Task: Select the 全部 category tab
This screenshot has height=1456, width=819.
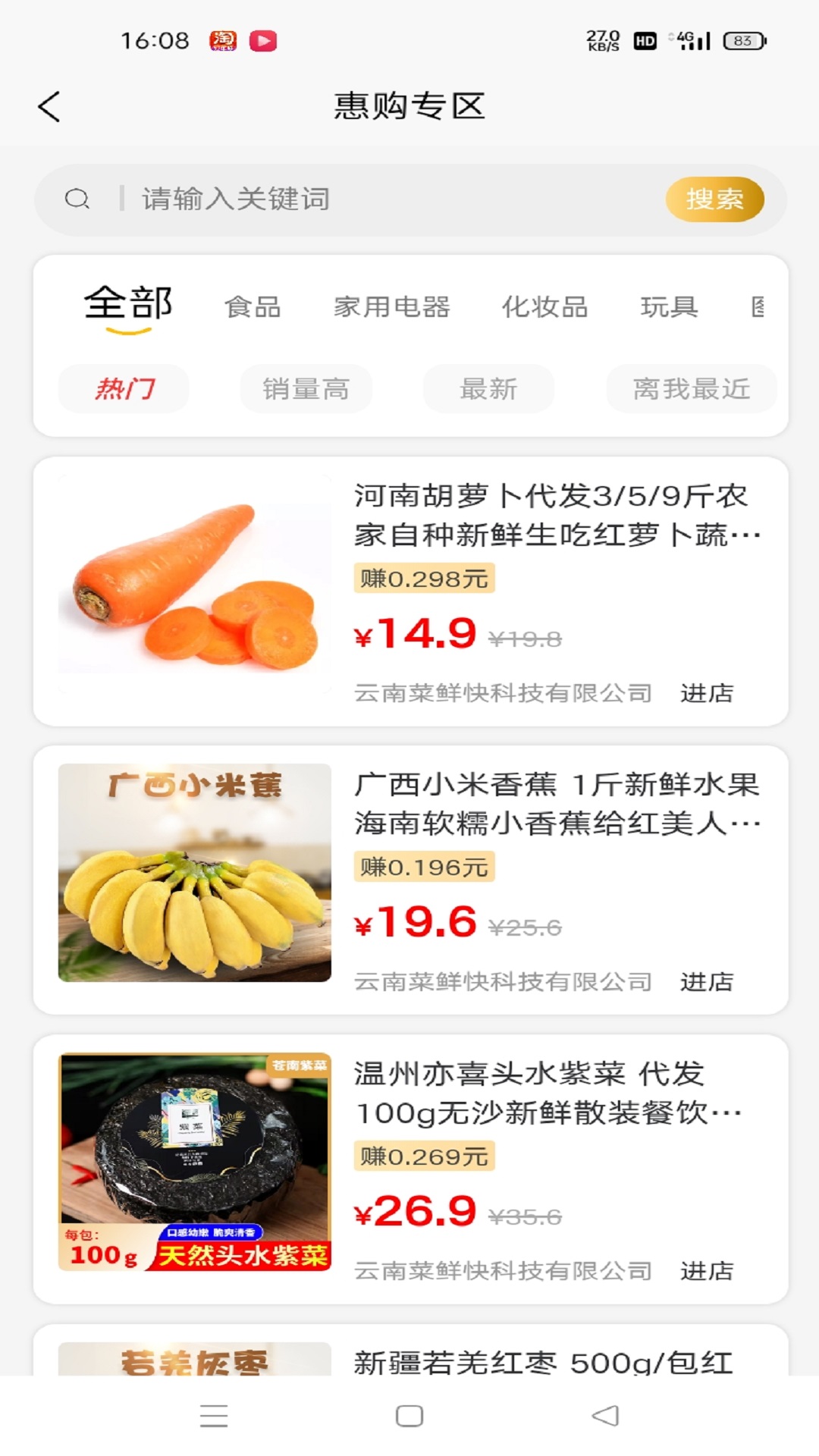Action: click(x=128, y=305)
